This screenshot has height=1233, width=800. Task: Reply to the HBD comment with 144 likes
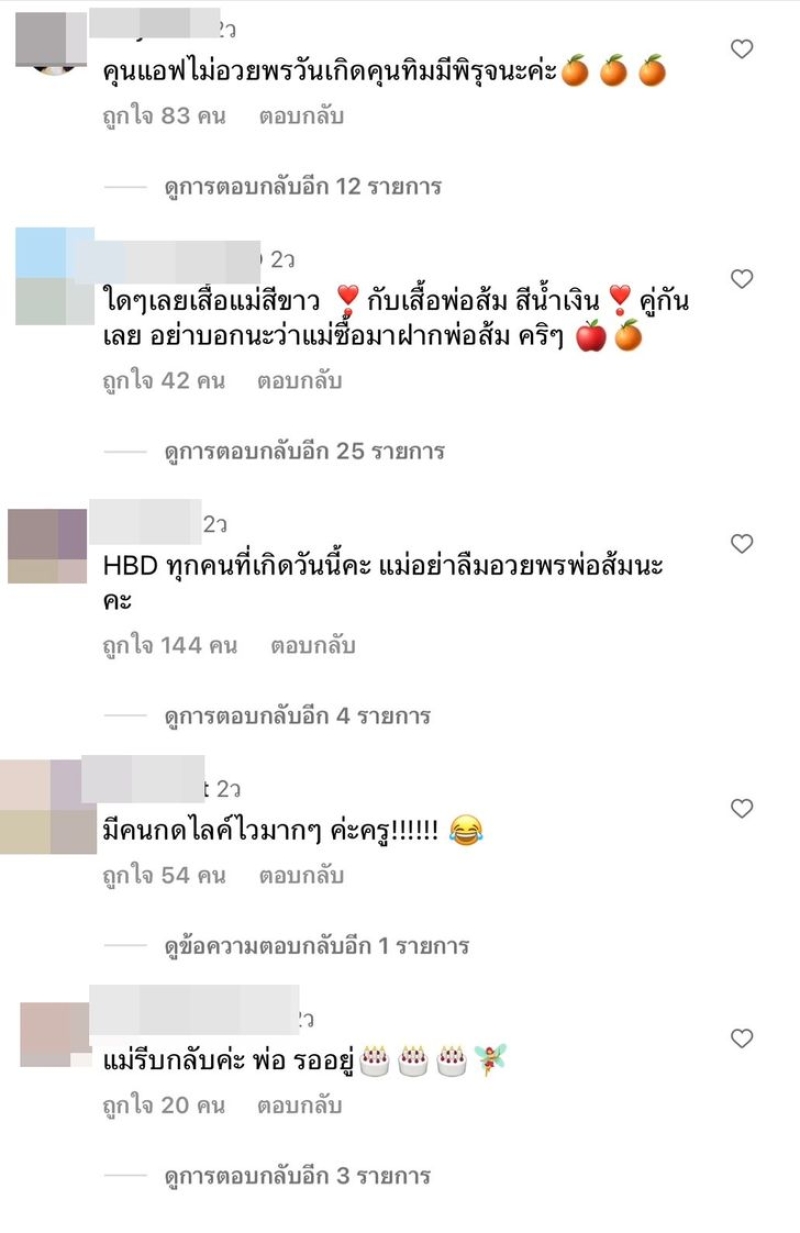(x=313, y=646)
